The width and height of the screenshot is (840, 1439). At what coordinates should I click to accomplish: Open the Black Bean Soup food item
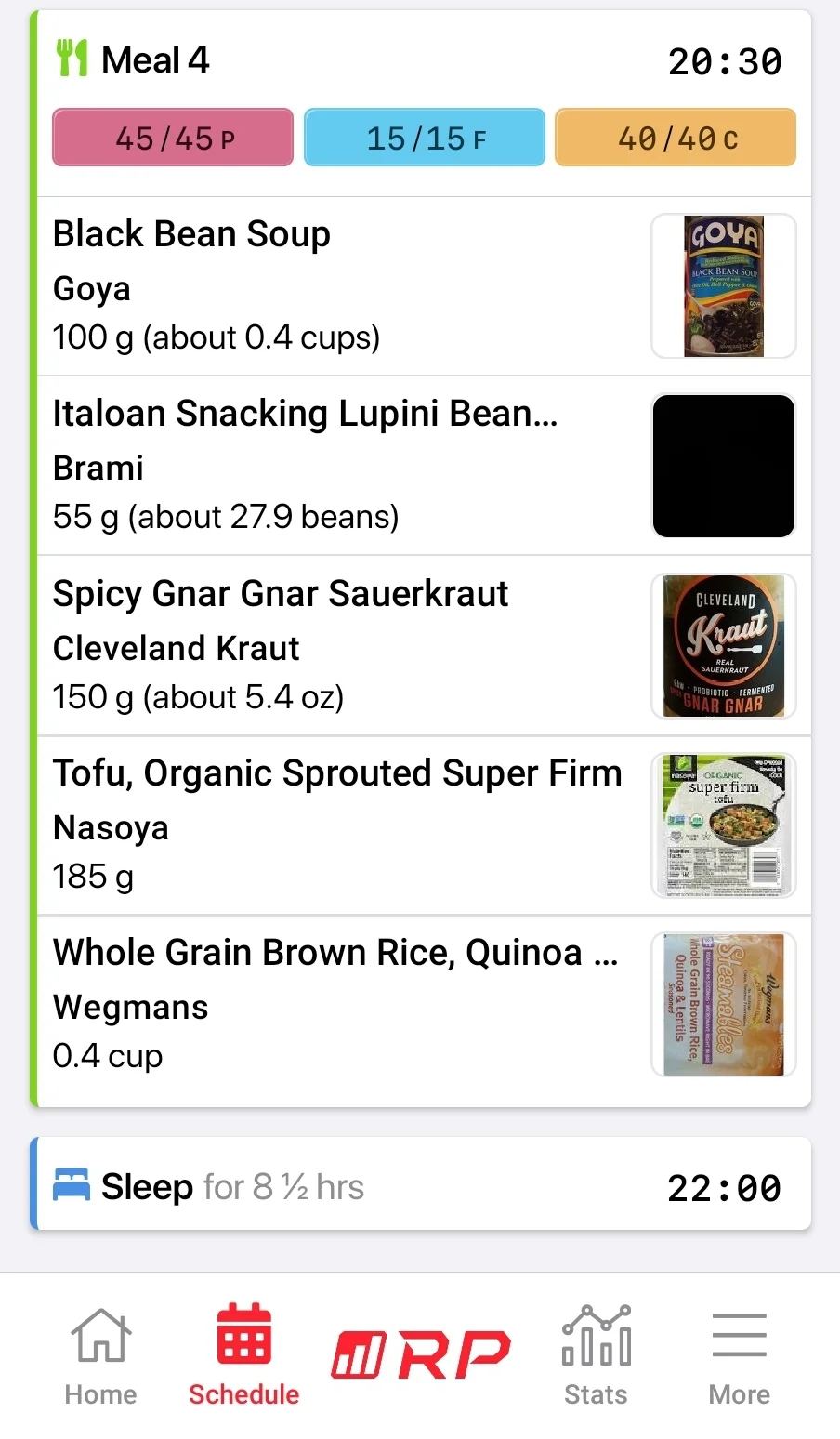coord(424,286)
